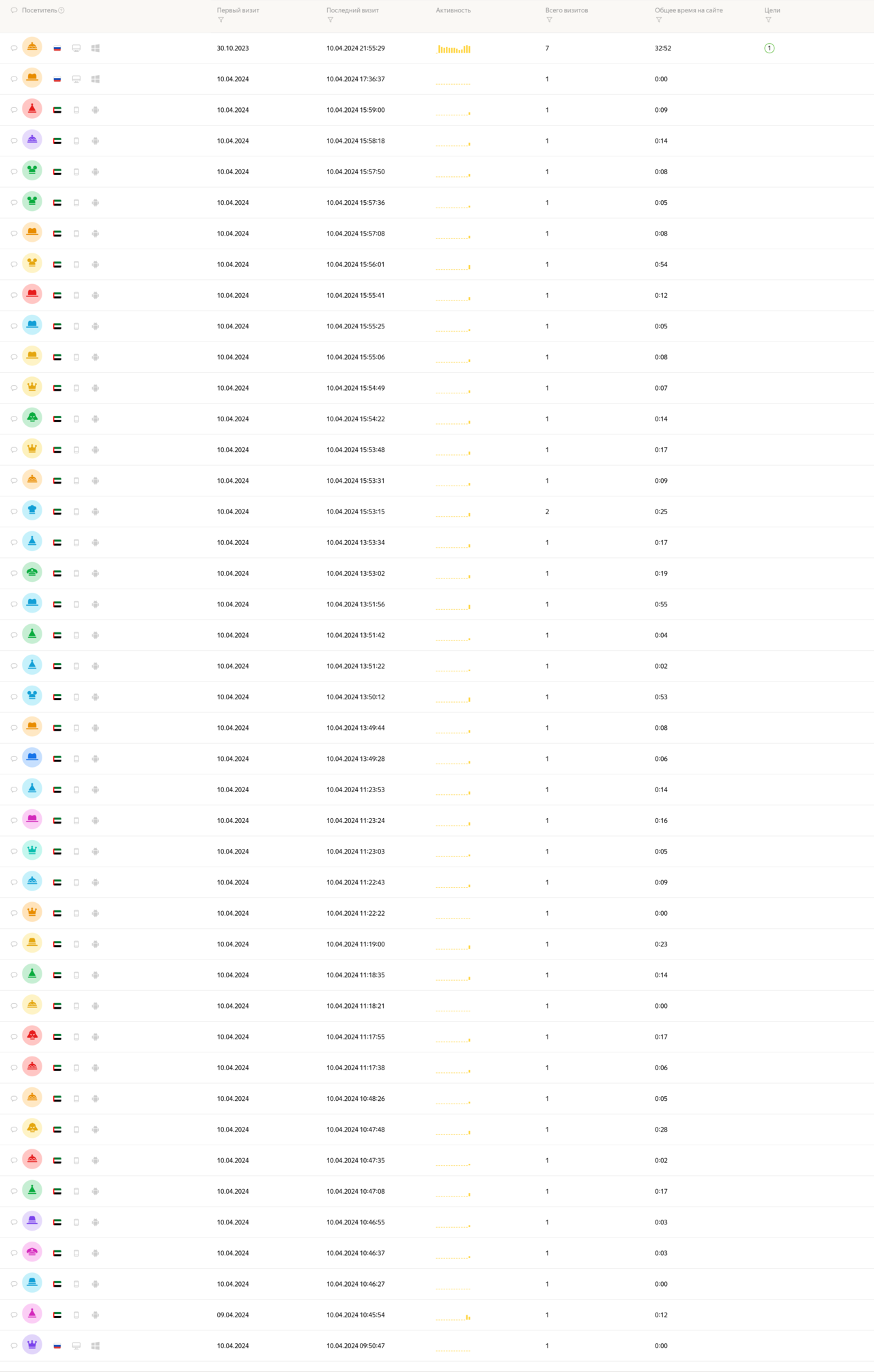Open visitor with last visit 10.04.2024 13:50:12
Screen dimensions: 874x1372
(32, 697)
